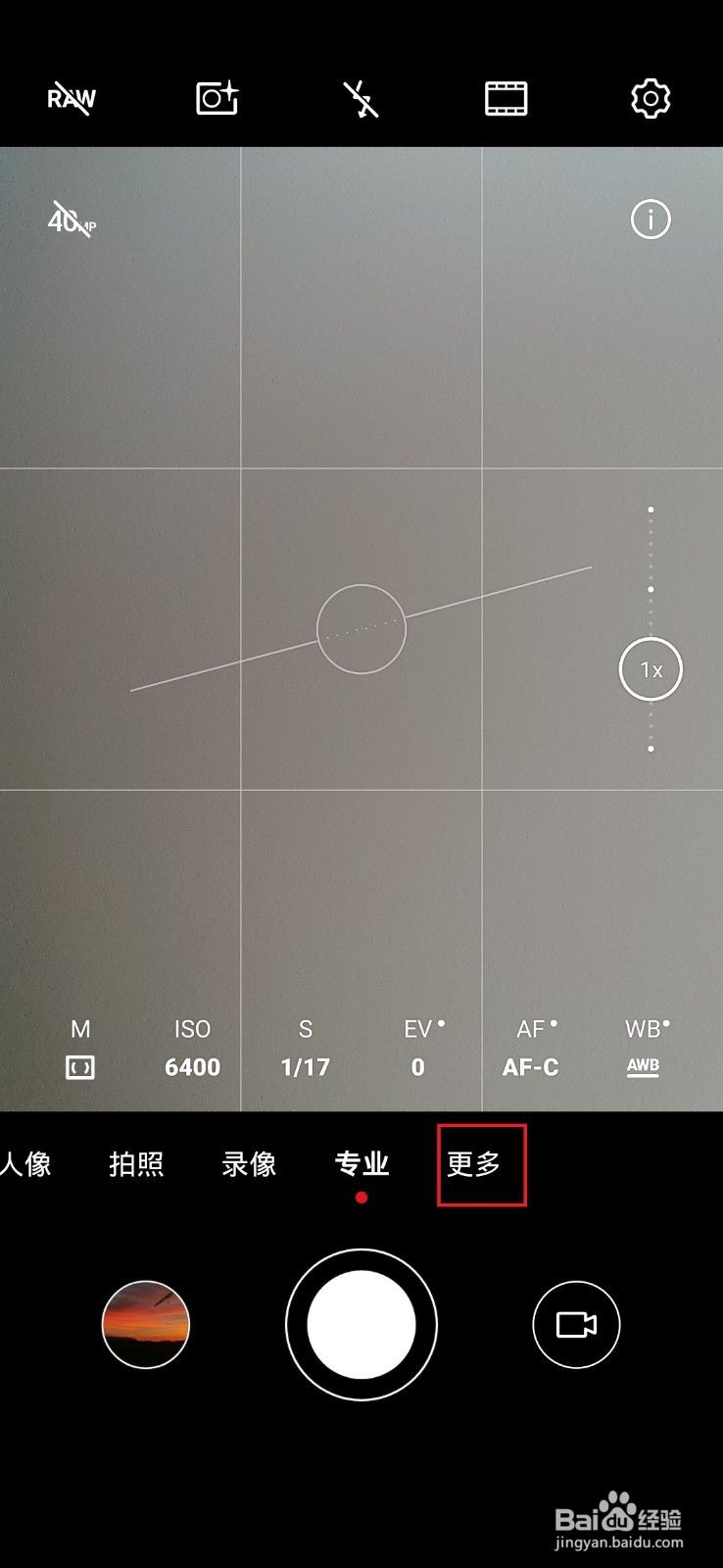Open the ISO 6400 adjustment control
This screenshot has width=723, height=1568.
(x=192, y=1047)
